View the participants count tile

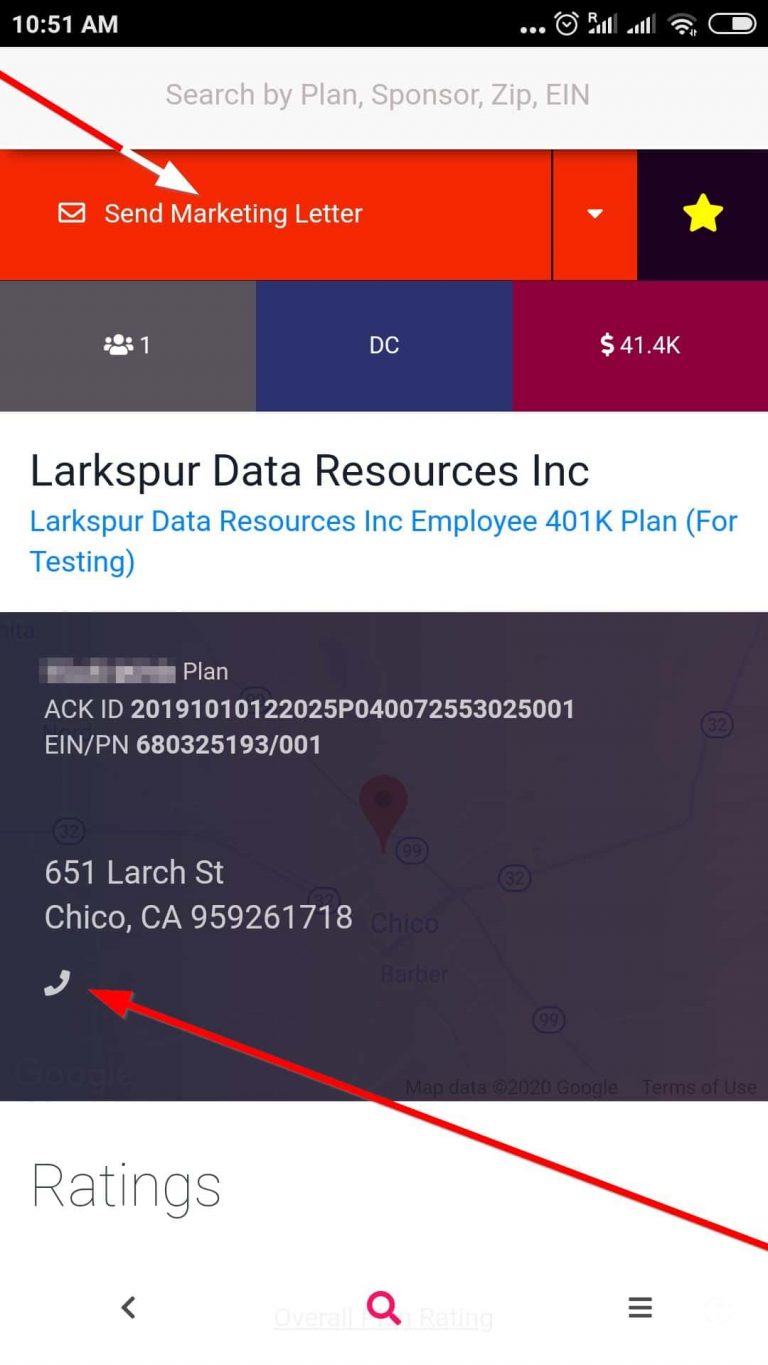pos(127,346)
